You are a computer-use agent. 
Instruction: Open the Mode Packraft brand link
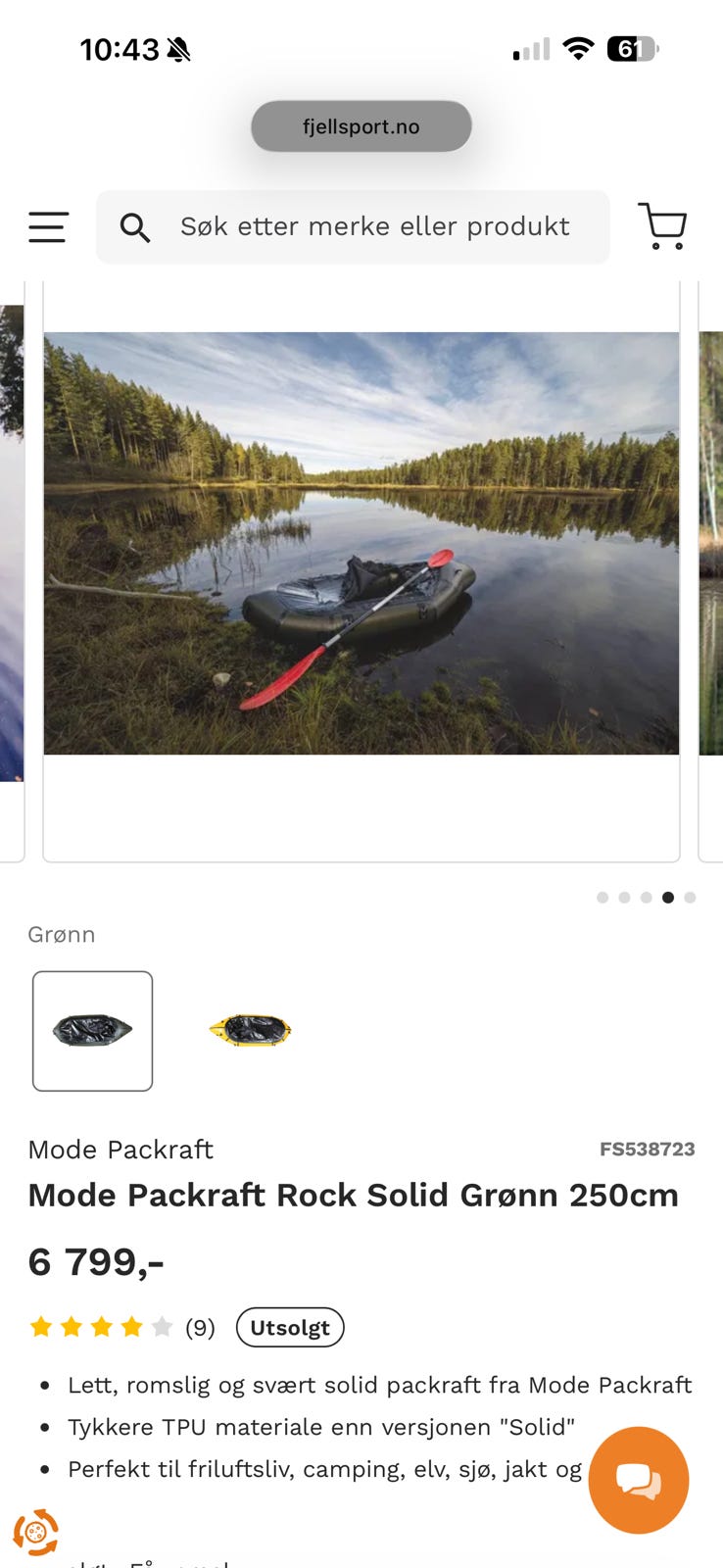[x=120, y=1150]
